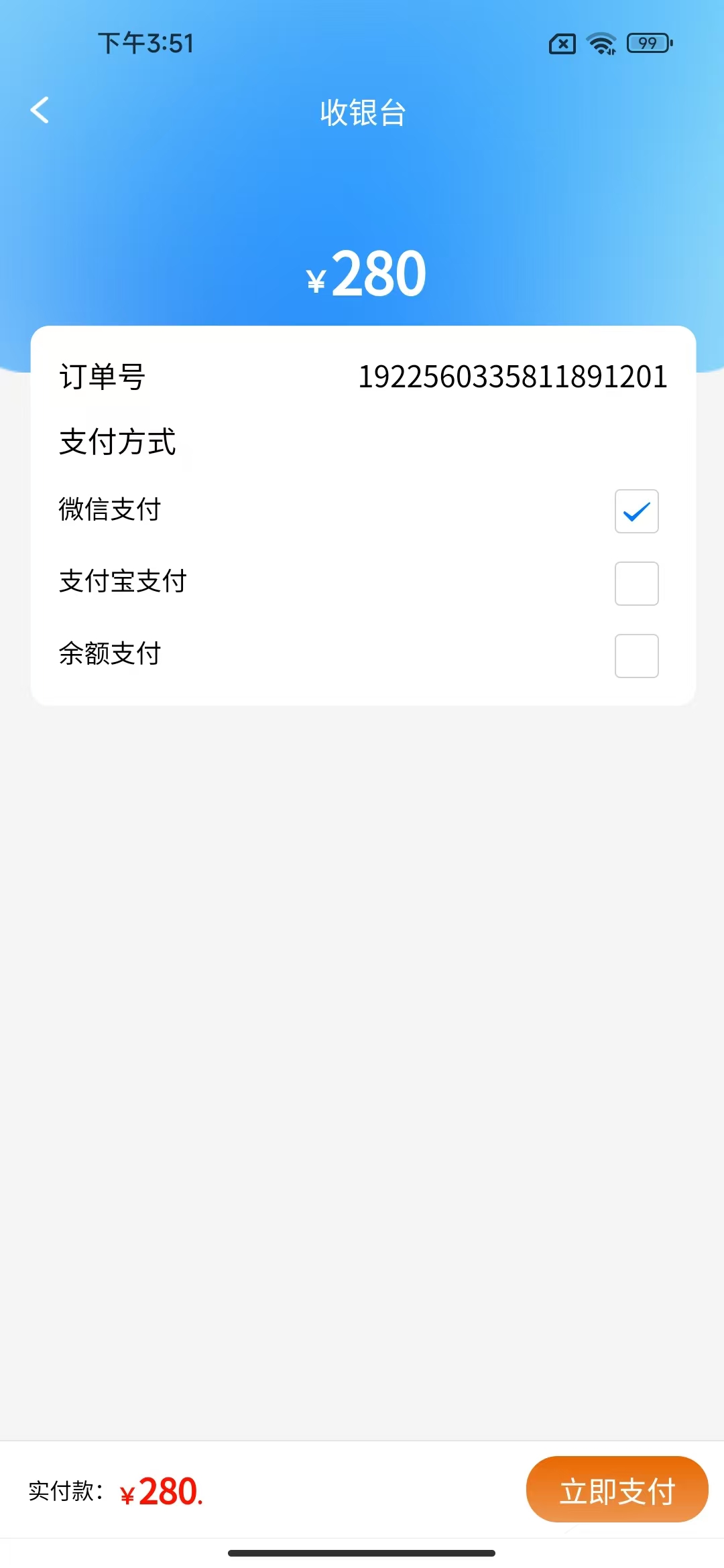Click the order number 1922560335811891201

tap(512, 377)
